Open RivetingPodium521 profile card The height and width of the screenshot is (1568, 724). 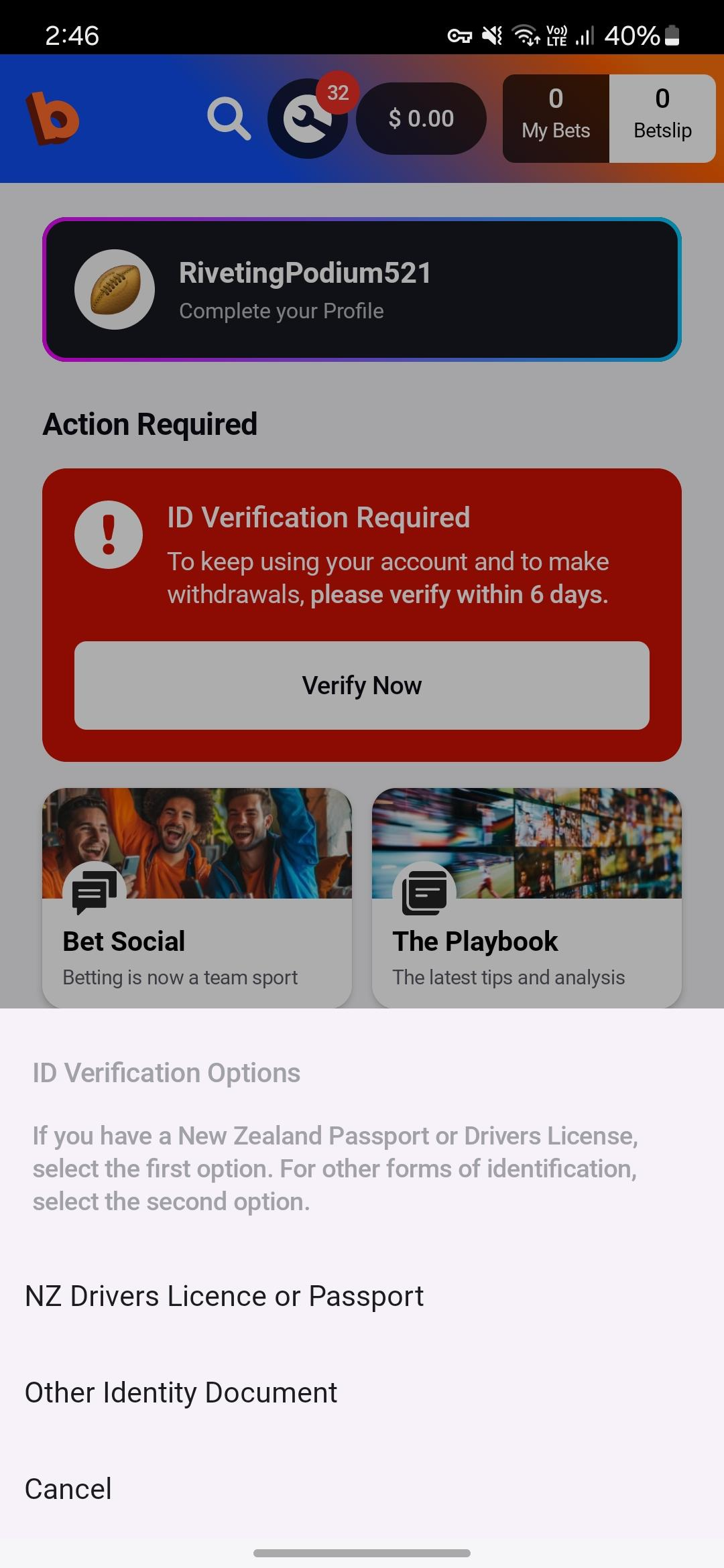point(362,289)
